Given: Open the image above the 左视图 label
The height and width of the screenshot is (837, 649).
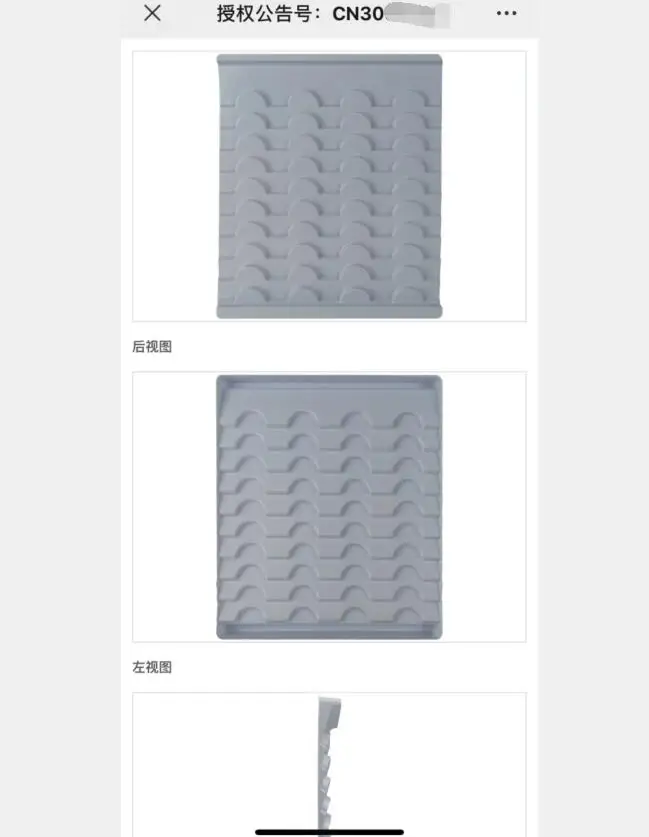Looking at the screenshot, I should pos(329,507).
